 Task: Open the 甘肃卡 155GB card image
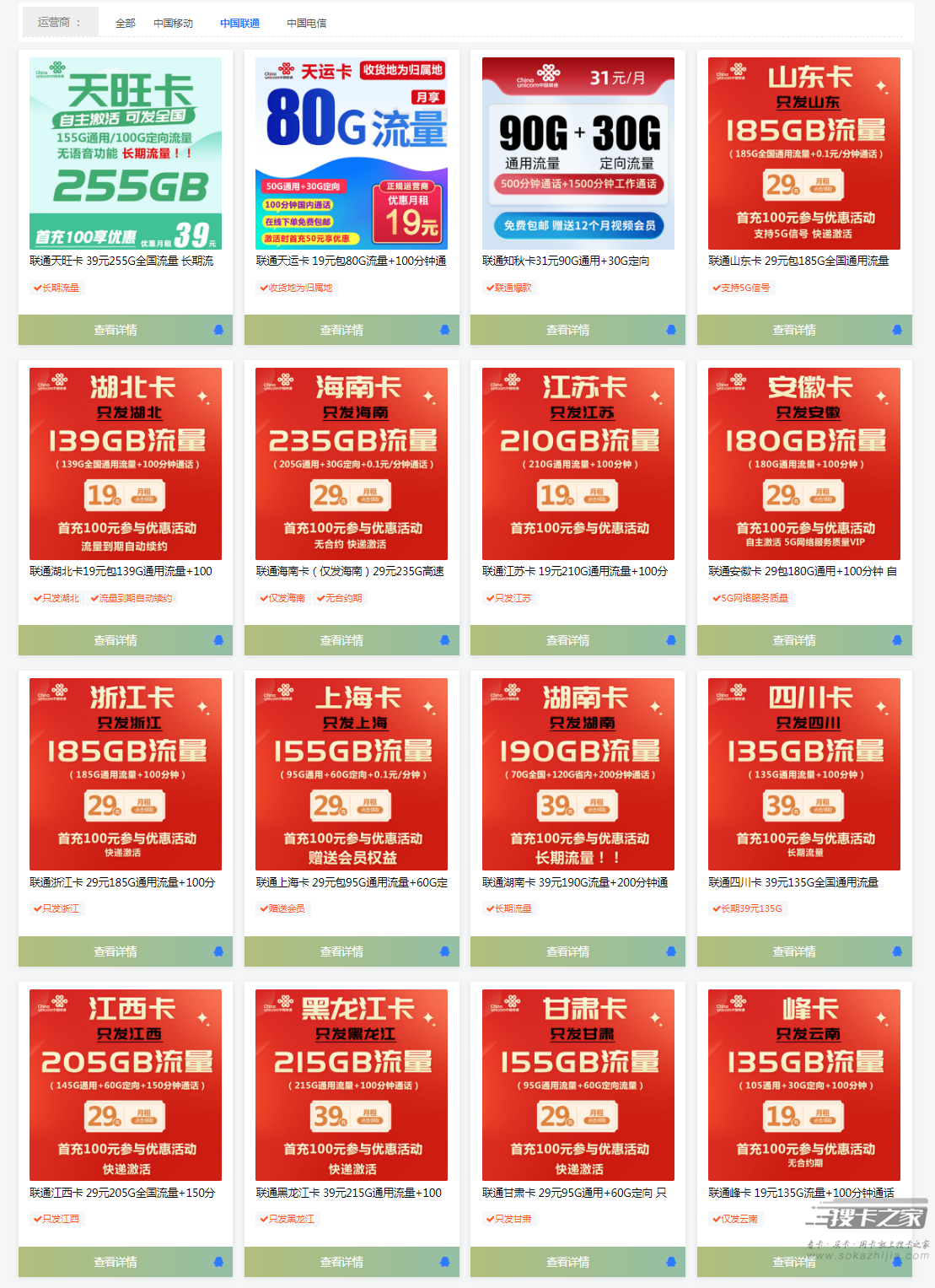578,1085
